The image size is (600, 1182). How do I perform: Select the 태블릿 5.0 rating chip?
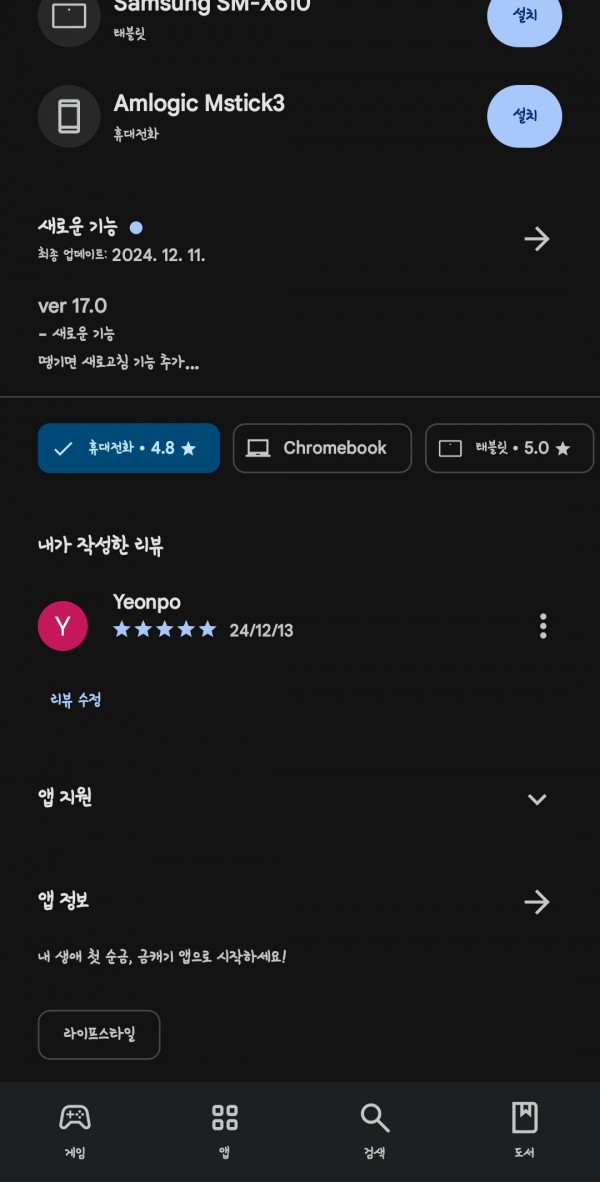[x=510, y=449]
